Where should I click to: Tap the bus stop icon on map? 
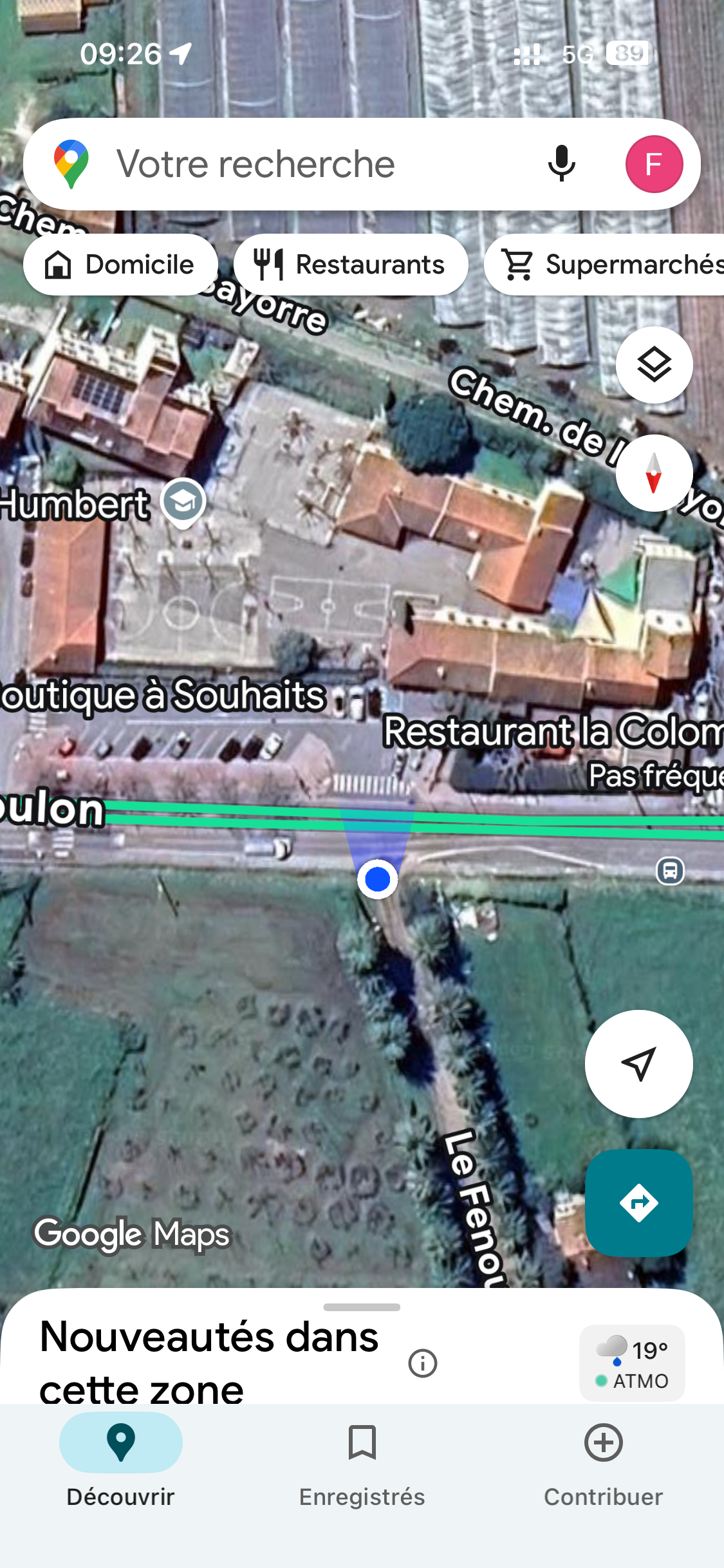pyautogui.click(x=670, y=871)
